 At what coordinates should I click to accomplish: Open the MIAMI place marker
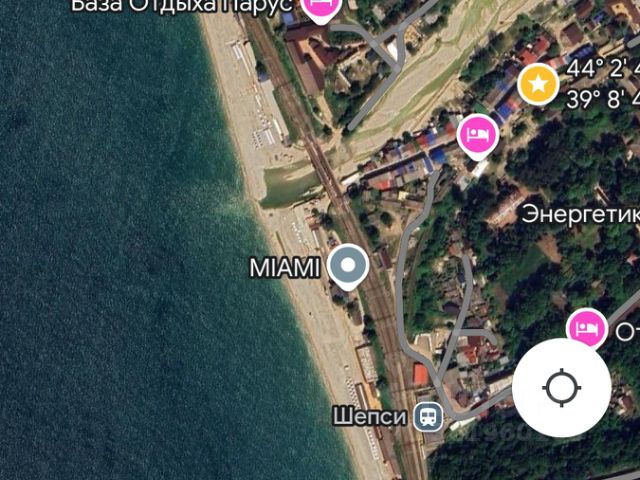(x=348, y=266)
